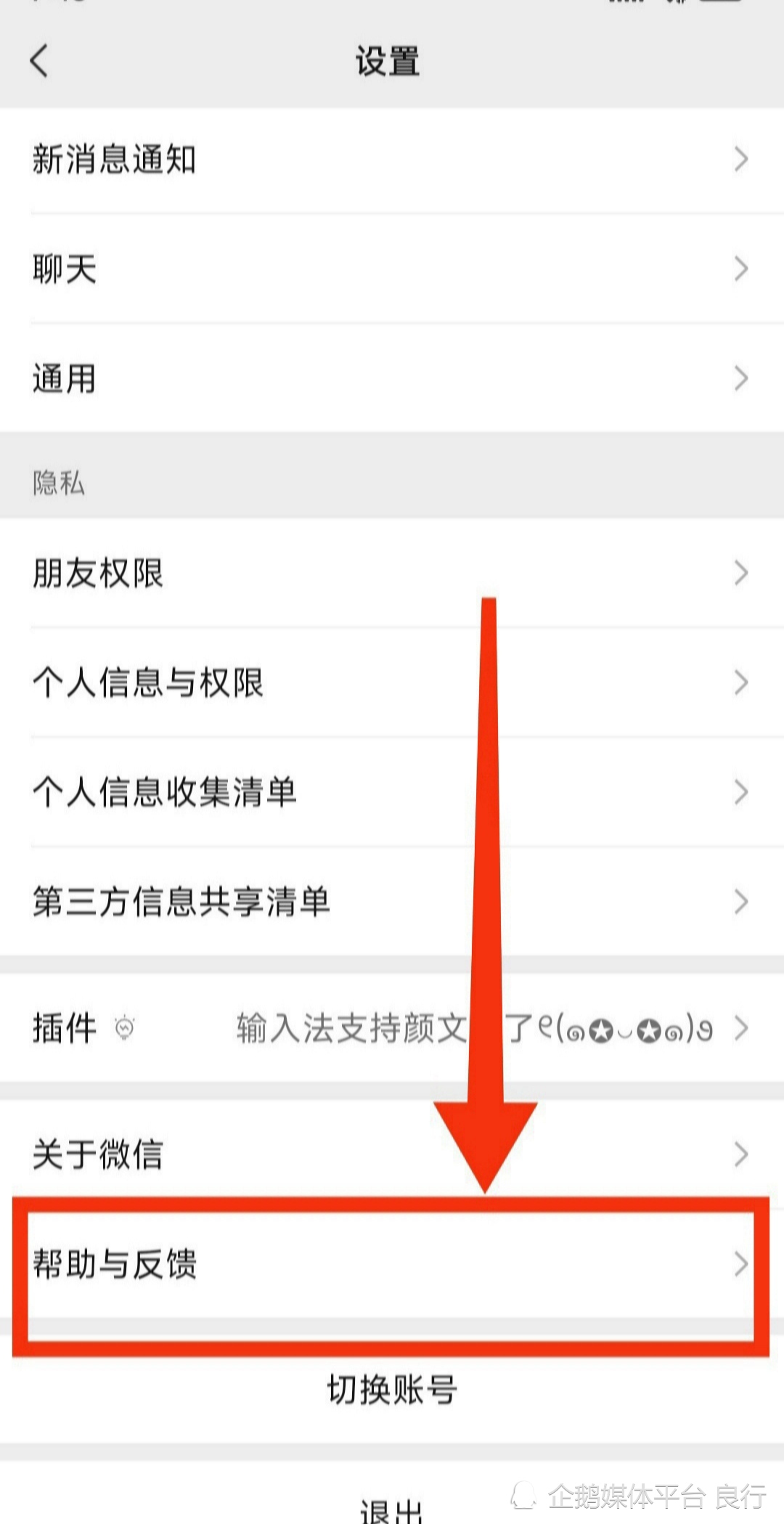This screenshot has height=1524, width=784.
Task: Go back from the 设置 page
Action: click(x=39, y=60)
